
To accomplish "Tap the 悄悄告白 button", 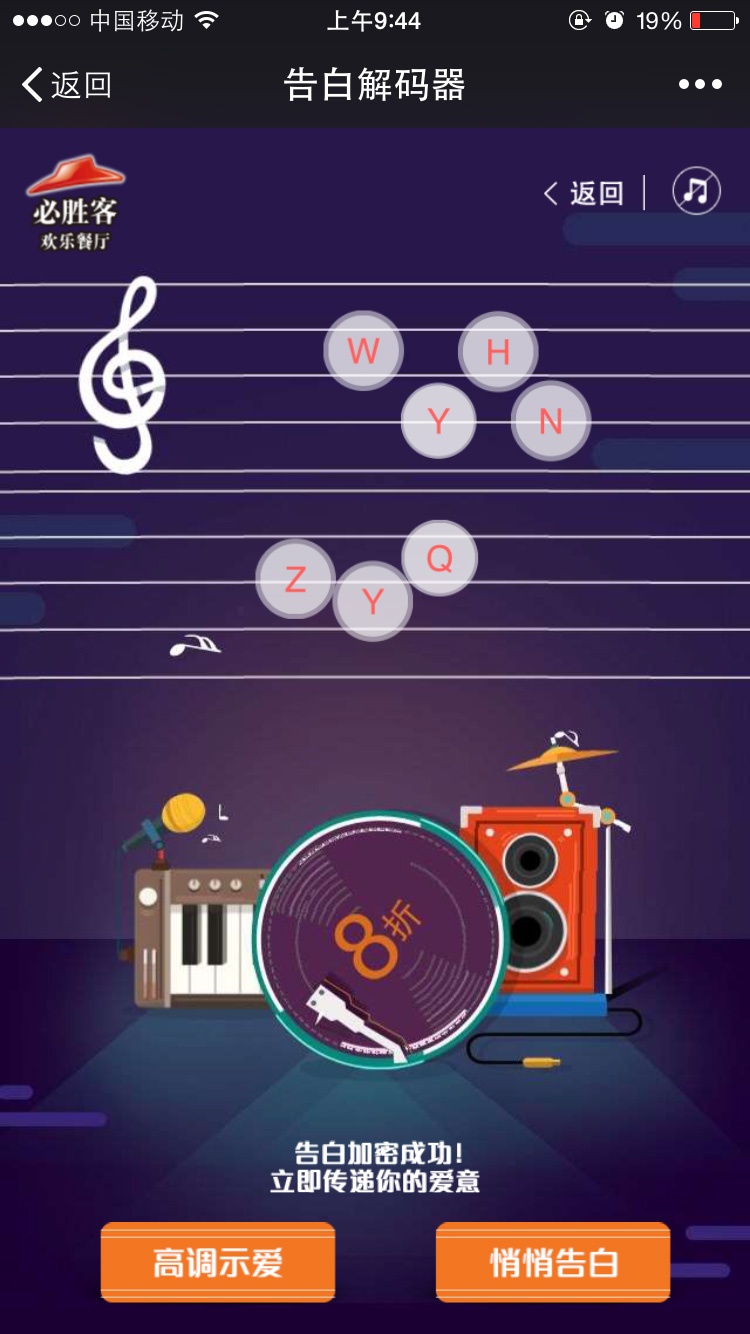I will point(553,1262).
